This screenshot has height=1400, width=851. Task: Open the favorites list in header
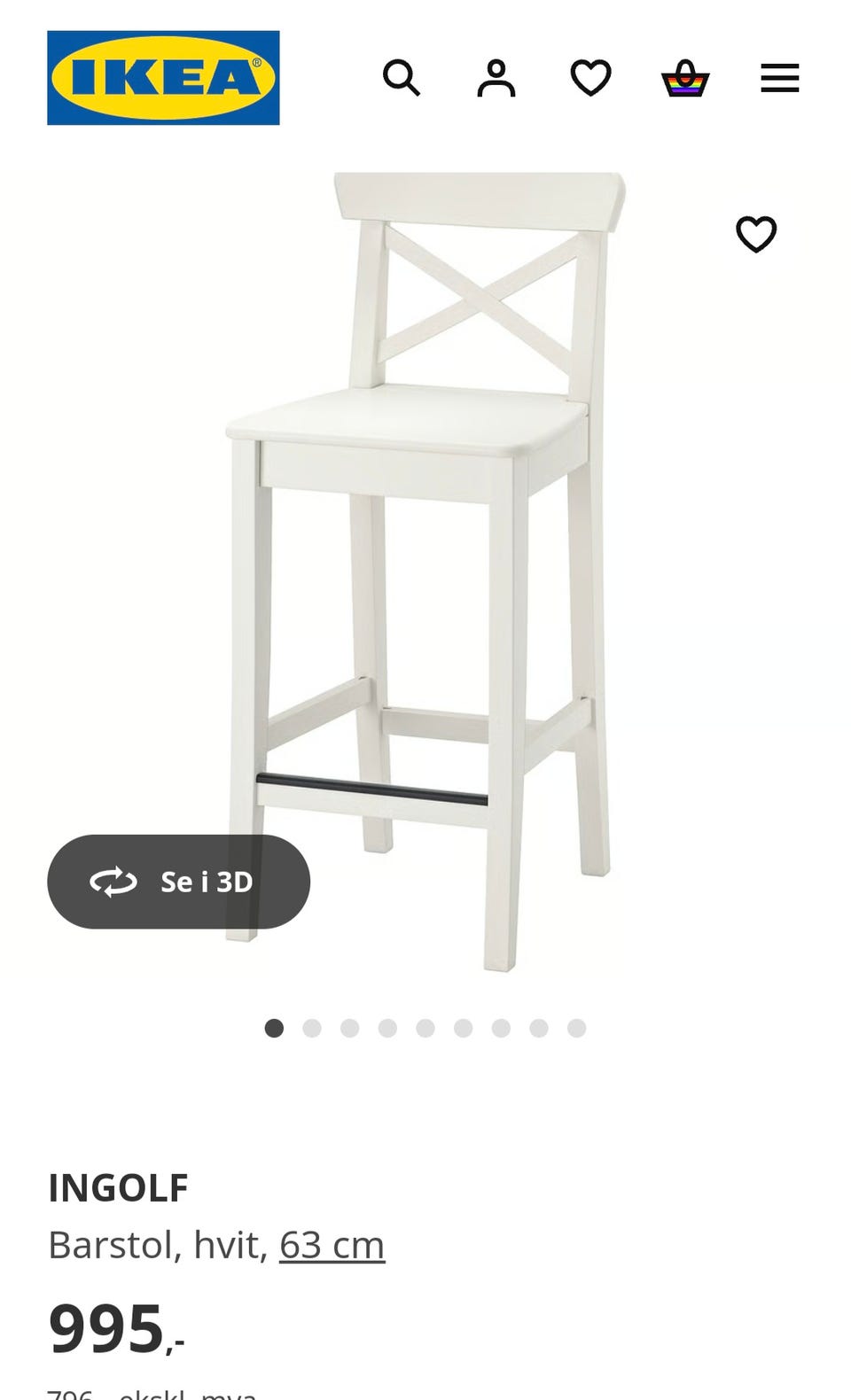point(590,78)
